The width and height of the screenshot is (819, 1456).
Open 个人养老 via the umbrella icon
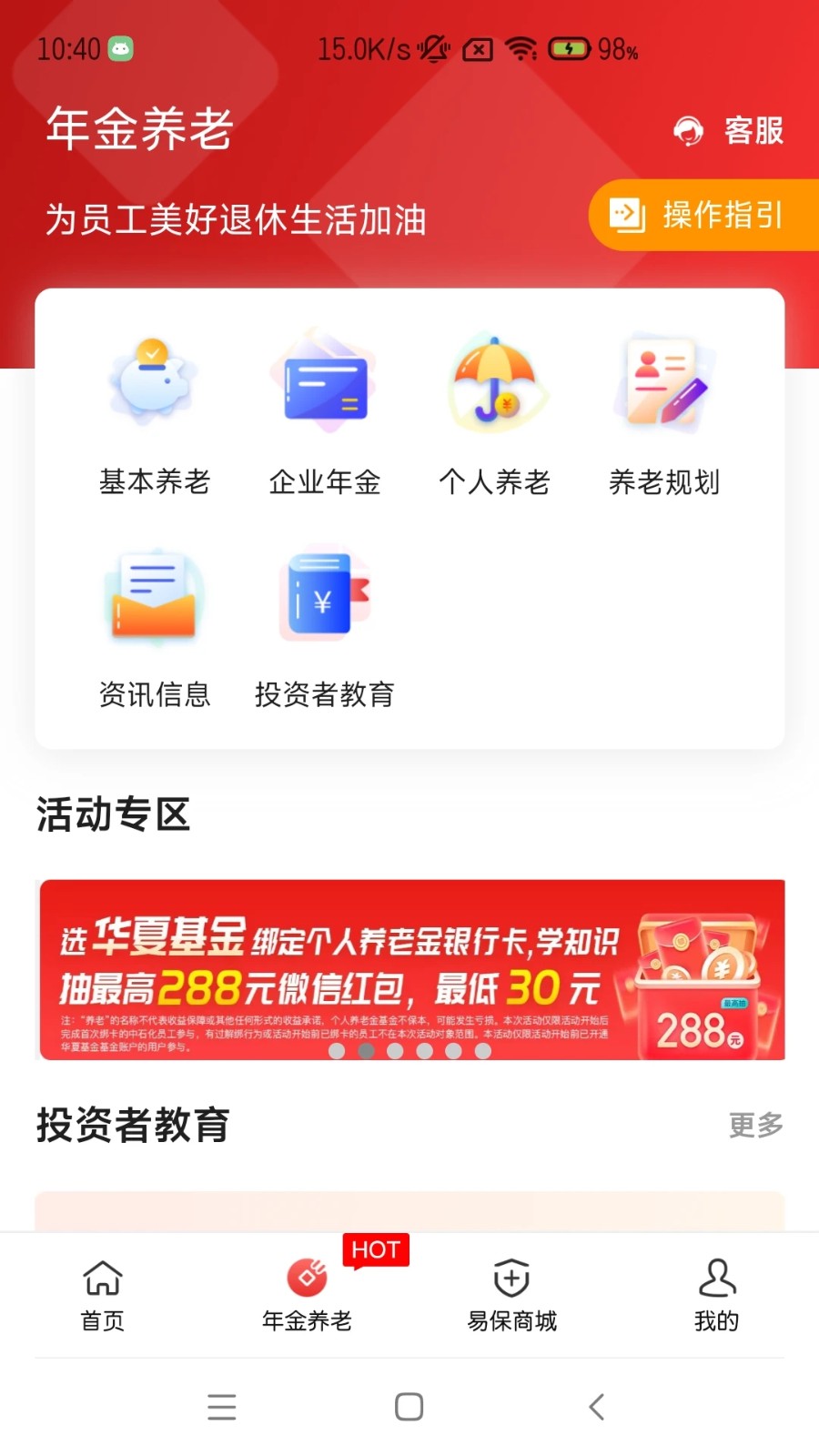(x=495, y=382)
